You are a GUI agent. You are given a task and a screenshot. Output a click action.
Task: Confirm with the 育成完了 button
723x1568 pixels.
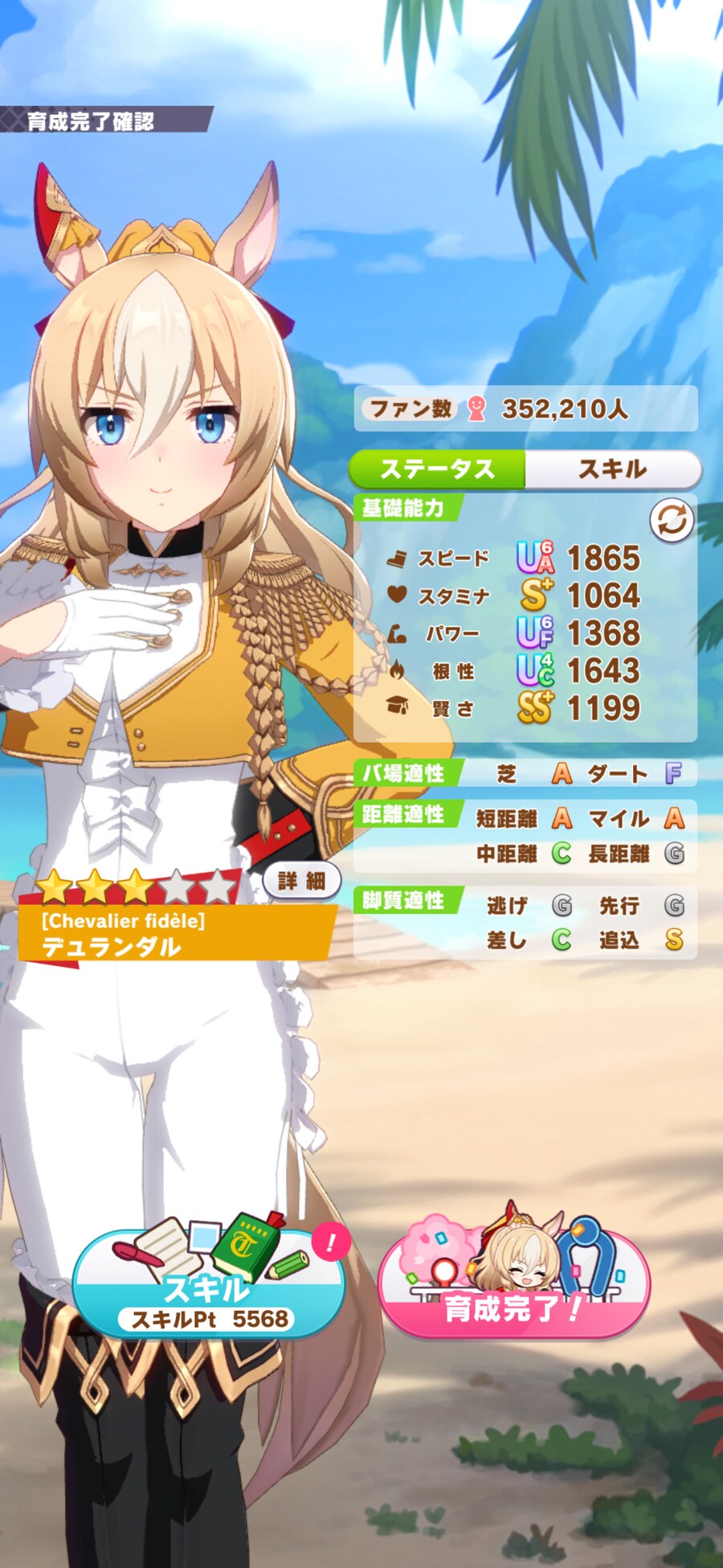pos(513,1287)
